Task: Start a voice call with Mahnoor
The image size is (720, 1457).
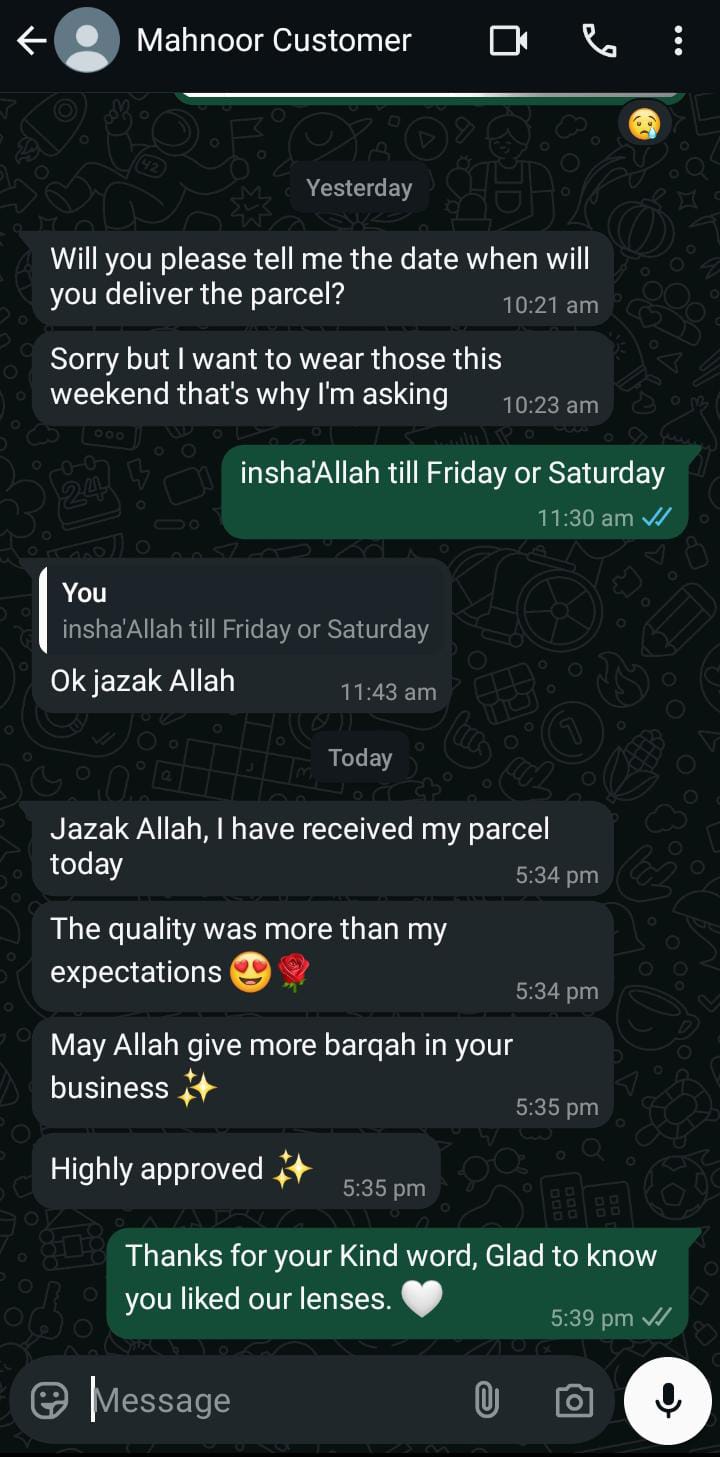Action: (x=599, y=41)
